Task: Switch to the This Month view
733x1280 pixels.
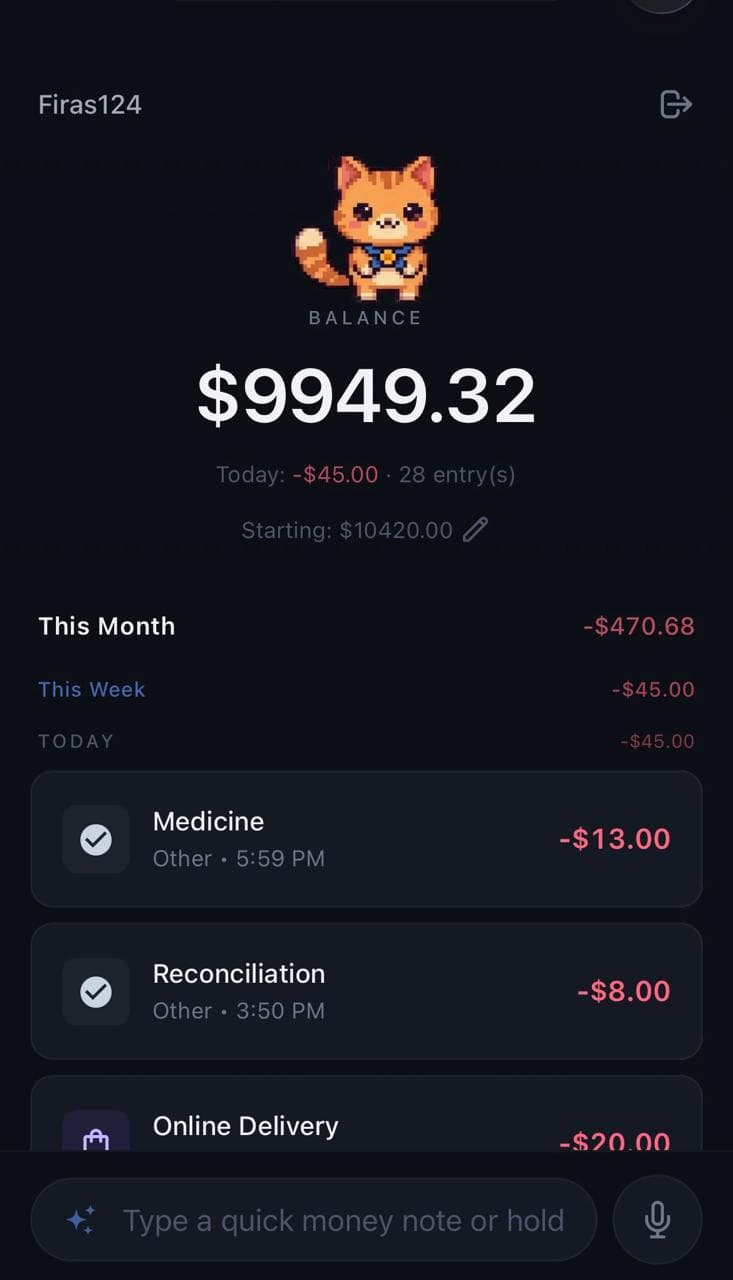Action: (107, 626)
